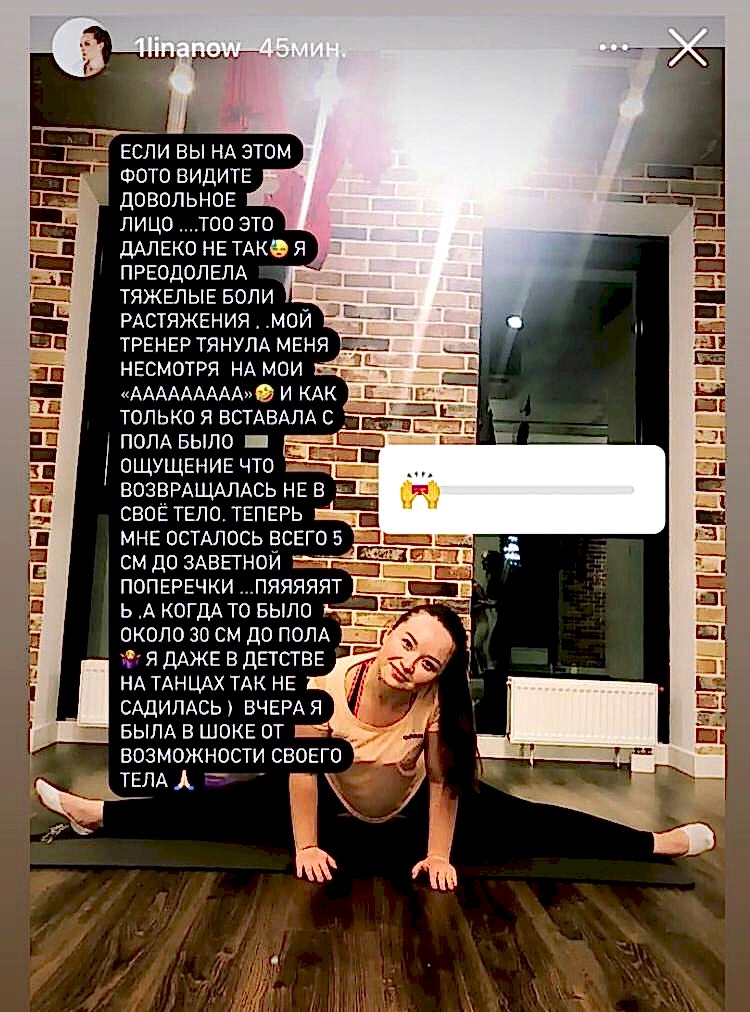Open the story's three-dot options menu

point(613,48)
